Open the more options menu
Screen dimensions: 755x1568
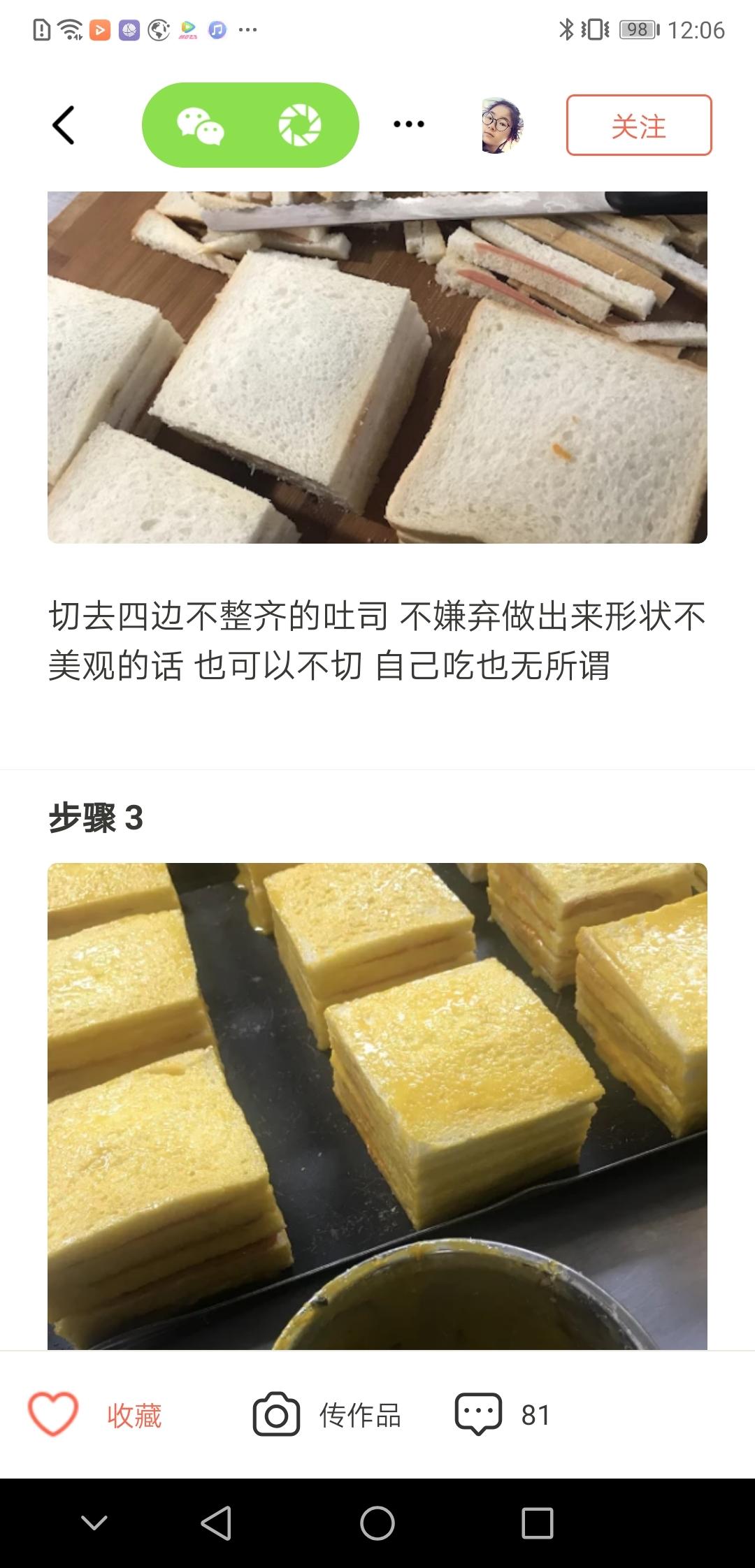click(x=408, y=124)
